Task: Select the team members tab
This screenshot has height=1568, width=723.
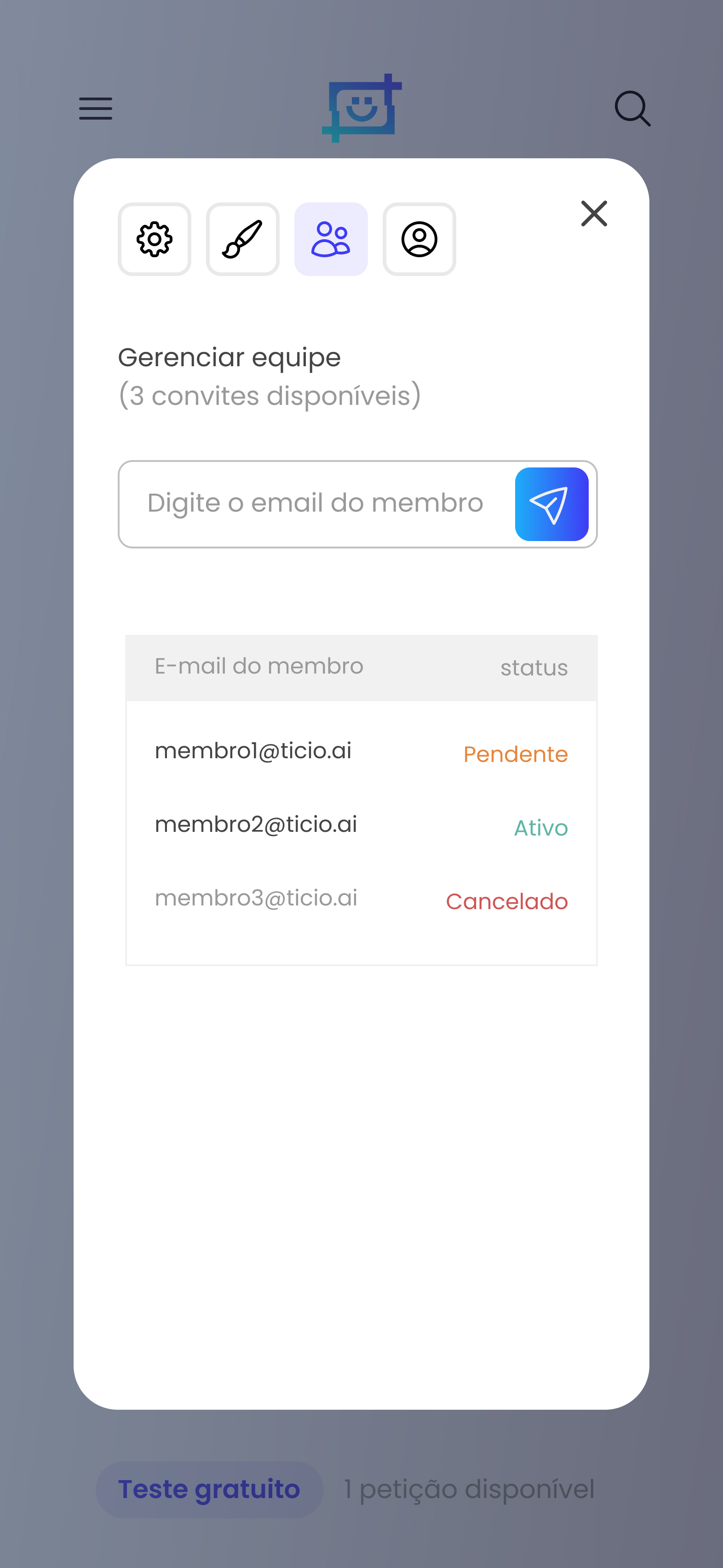Action: click(331, 239)
